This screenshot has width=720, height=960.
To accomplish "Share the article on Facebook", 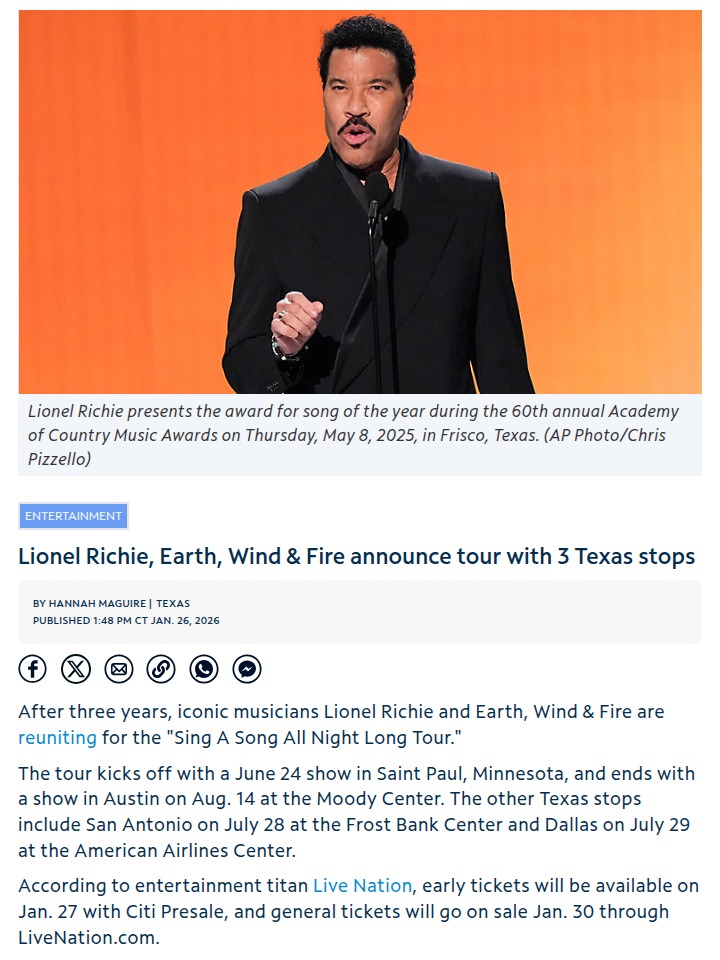I will tap(33, 669).
